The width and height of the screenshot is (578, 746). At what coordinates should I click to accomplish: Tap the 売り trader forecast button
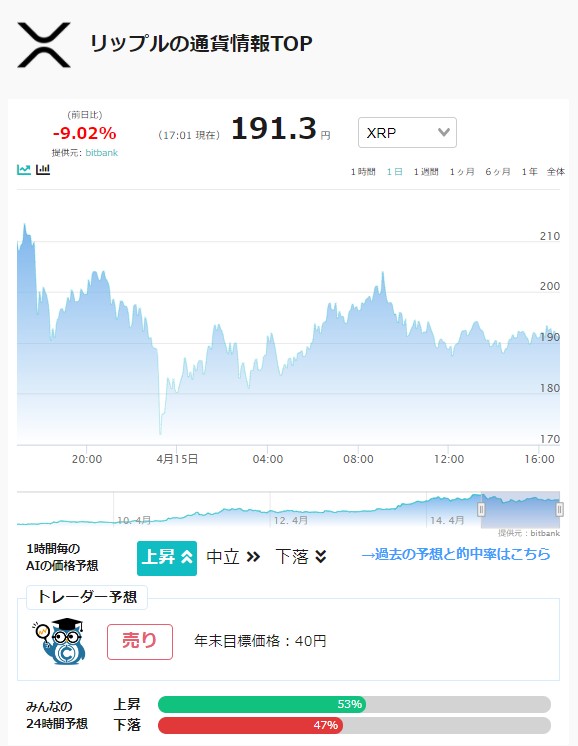(x=140, y=642)
